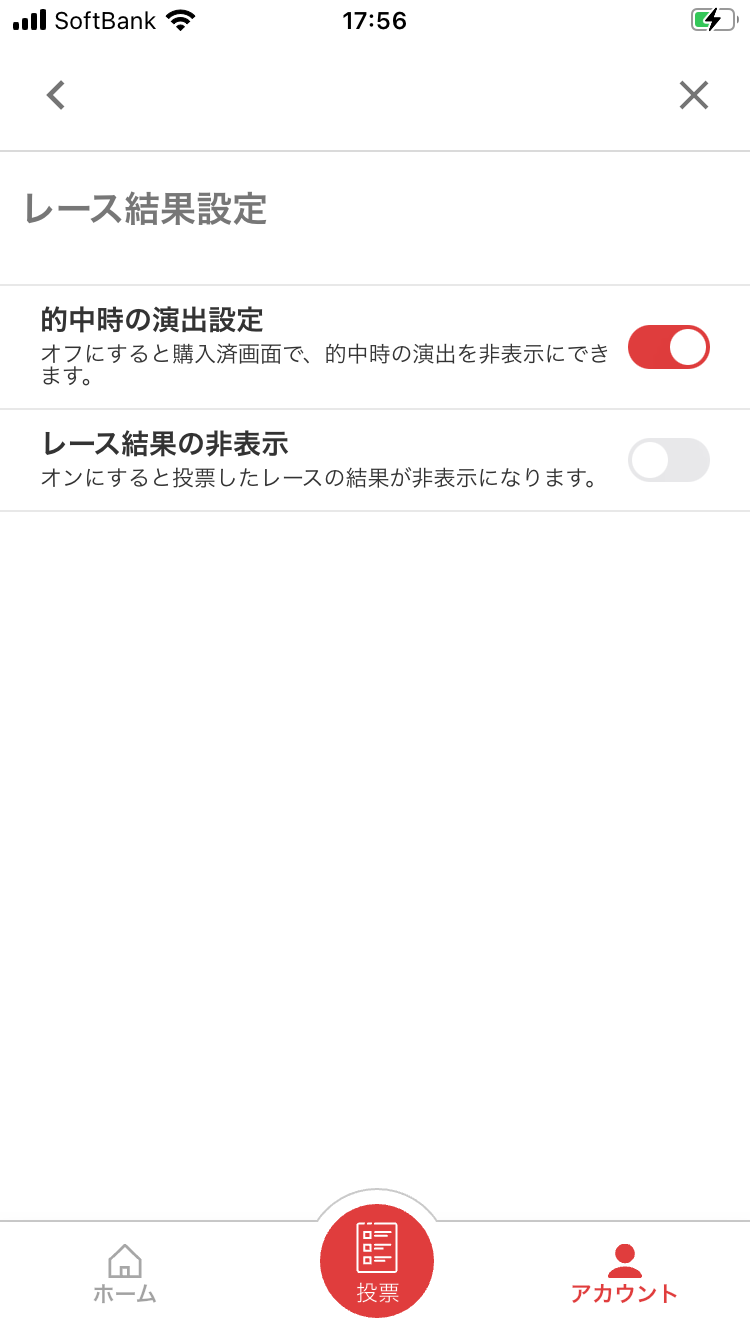750x1334 pixels.
Task: Close the レース結果設定 screen
Action: 693,95
